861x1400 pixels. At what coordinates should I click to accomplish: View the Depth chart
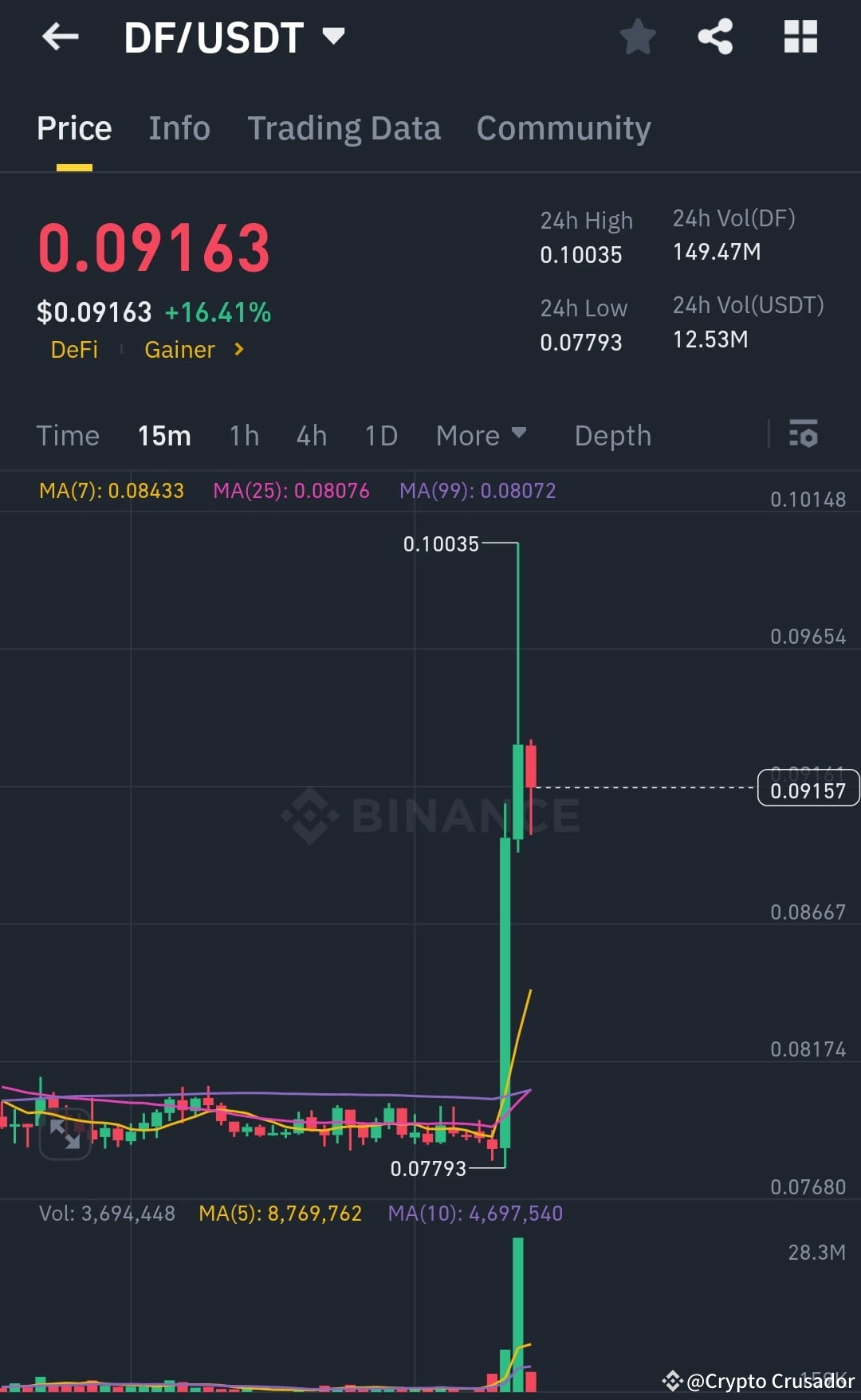pyautogui.click(x=612, y=435)
